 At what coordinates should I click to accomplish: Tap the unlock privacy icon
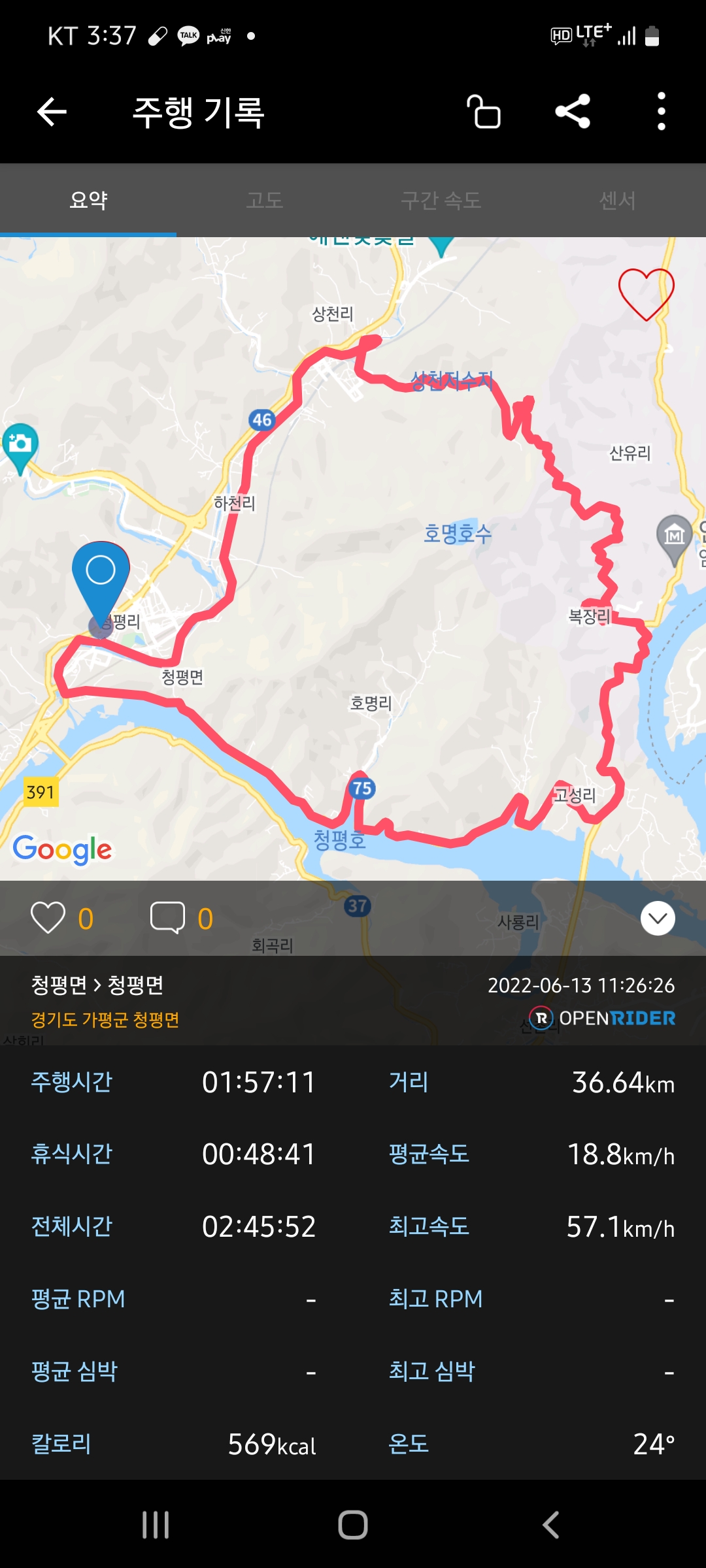484,112
